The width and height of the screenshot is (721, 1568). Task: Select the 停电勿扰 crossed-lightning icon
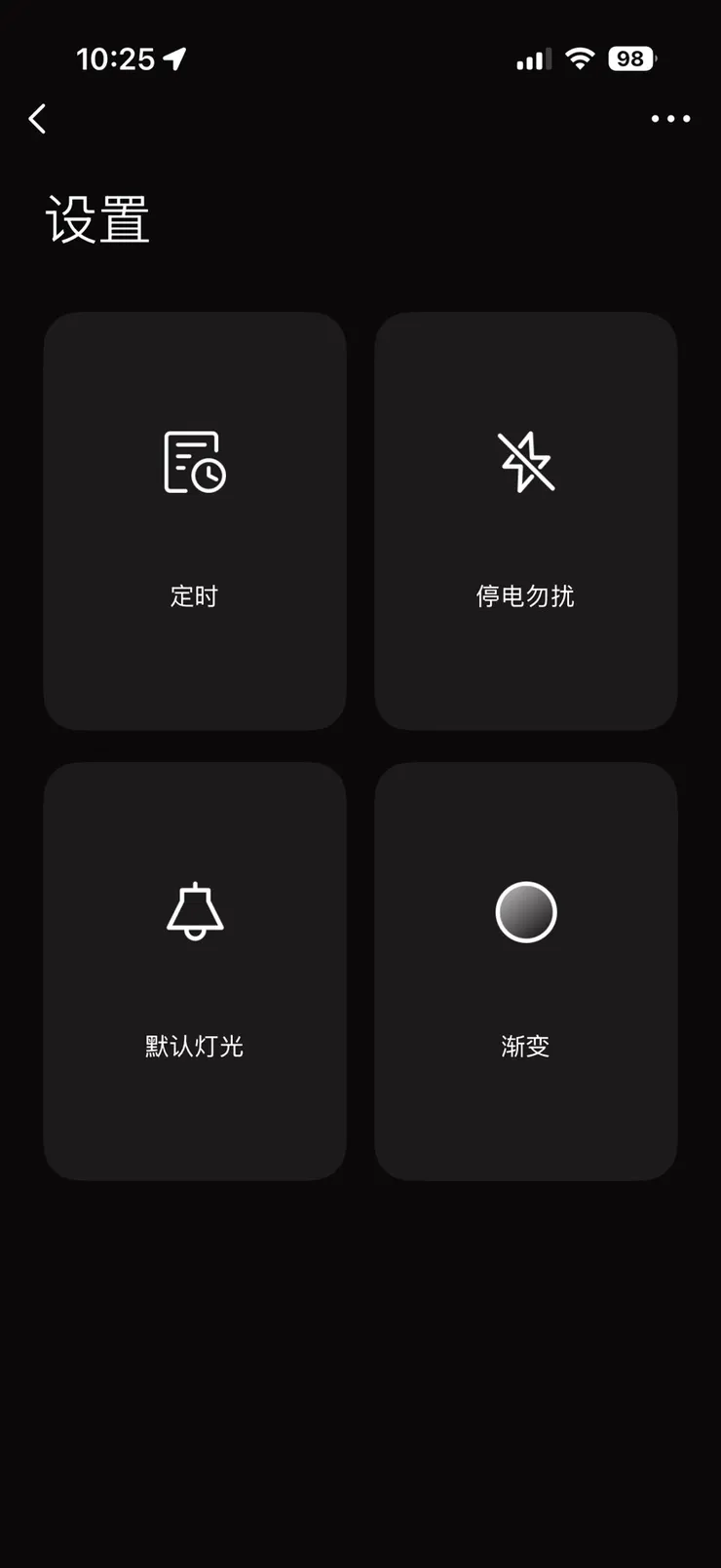tap(525, 463)
